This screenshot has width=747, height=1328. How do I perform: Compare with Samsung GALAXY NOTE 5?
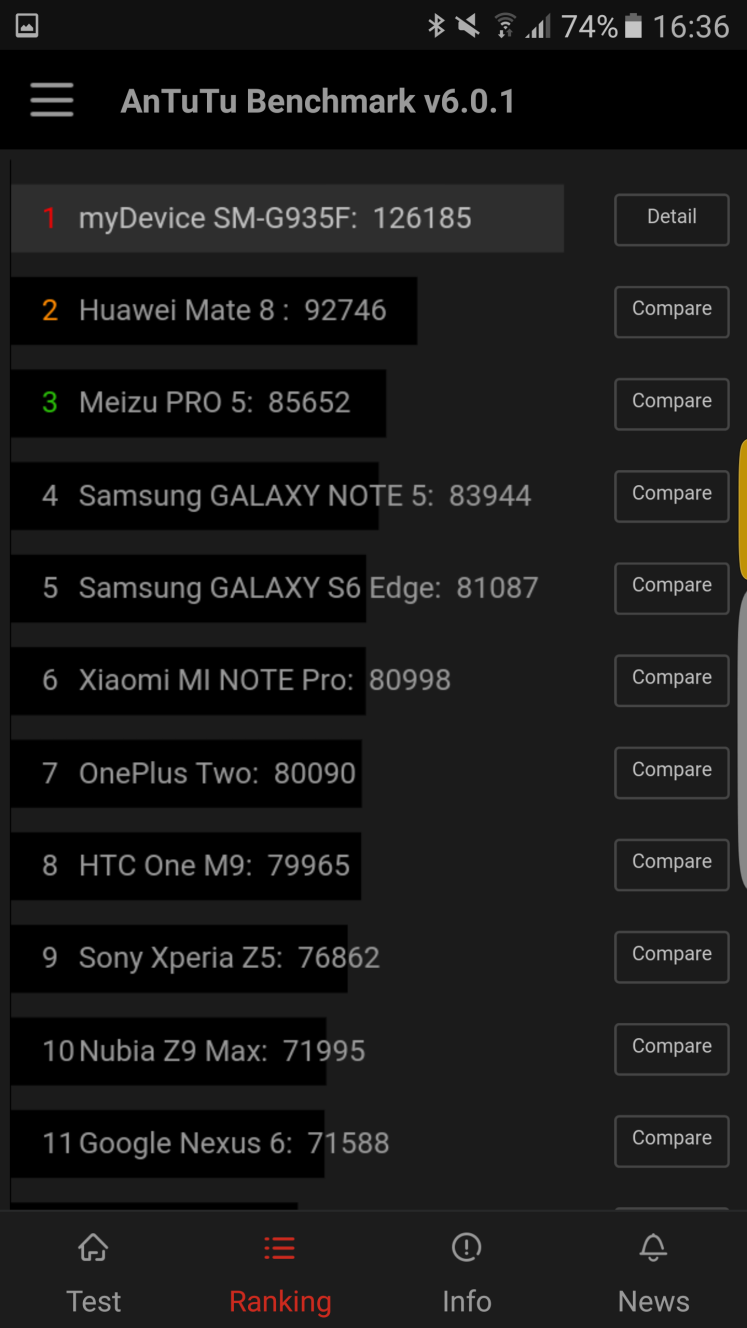[671, 495]
